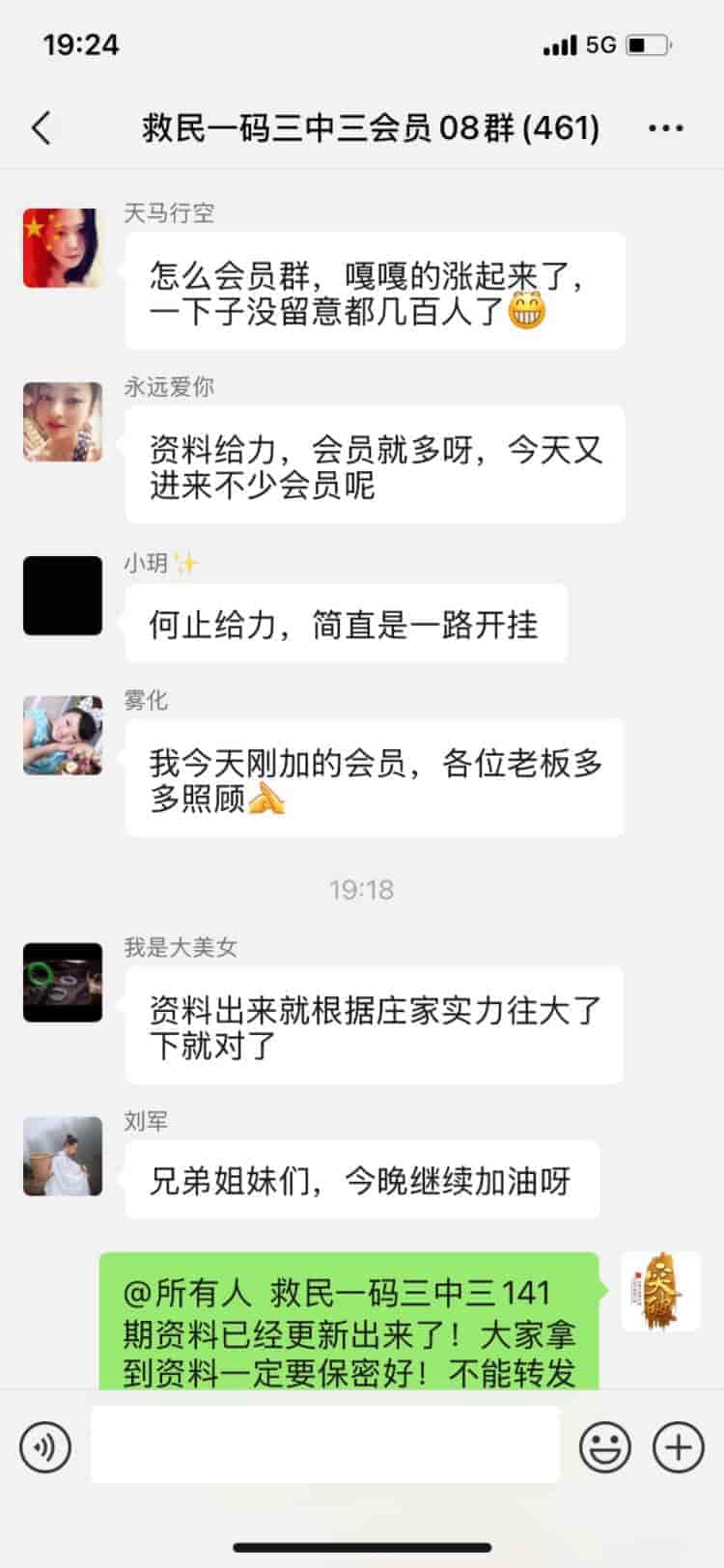Open 我是大美女's profile avatar
Image resolution: width=724 pixels, height=1568 pixels.
tap(63, 983)
